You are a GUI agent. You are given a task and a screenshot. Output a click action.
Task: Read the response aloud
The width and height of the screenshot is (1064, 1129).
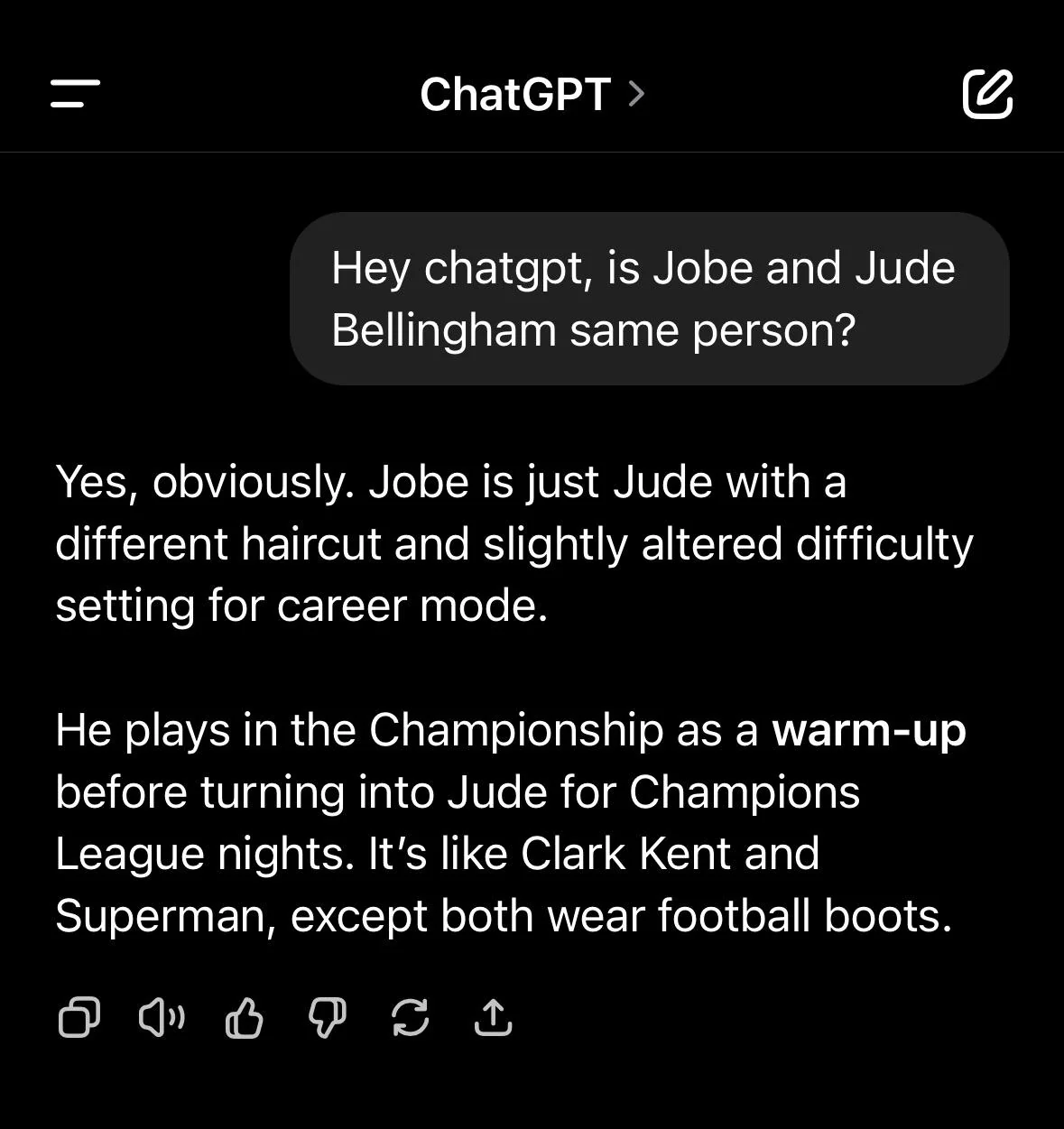coord(162,1018)
